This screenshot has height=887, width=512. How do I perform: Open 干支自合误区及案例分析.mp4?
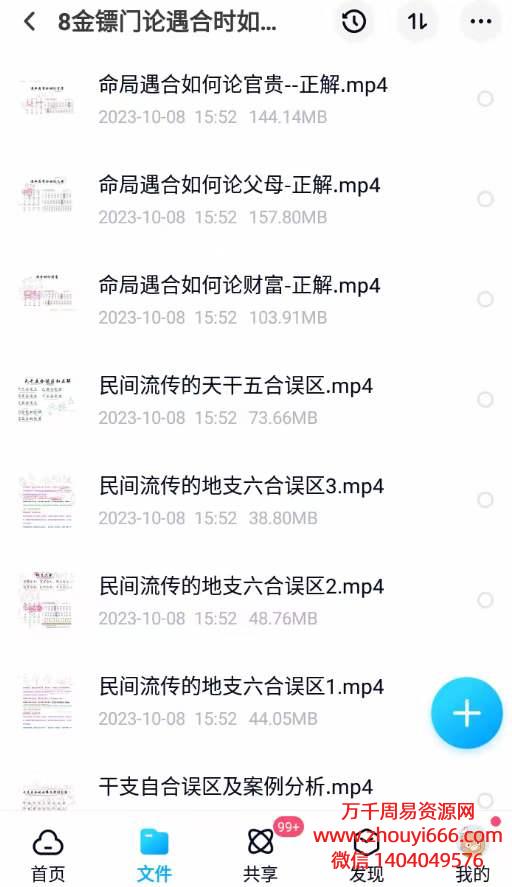tap(256, 786)
